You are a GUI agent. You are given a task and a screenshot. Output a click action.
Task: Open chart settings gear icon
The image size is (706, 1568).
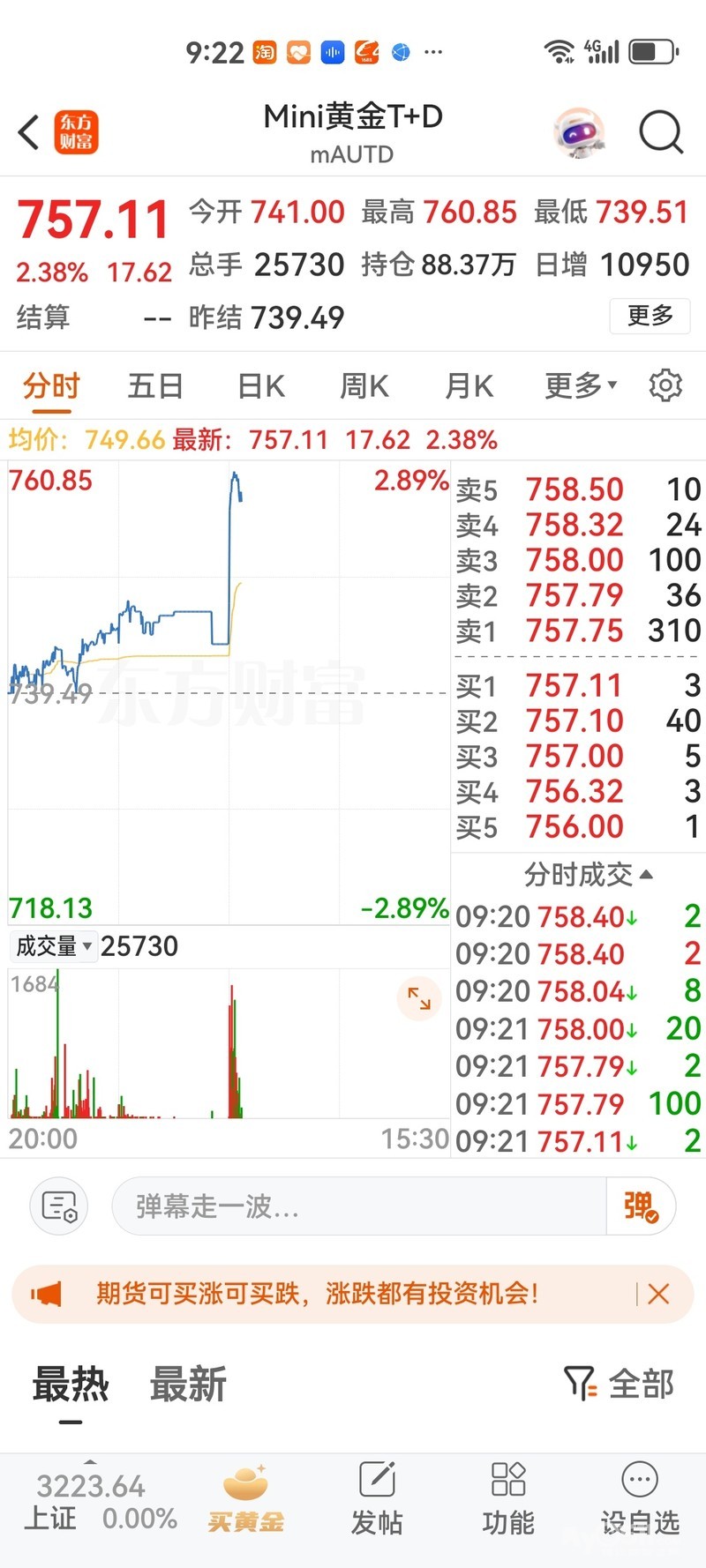pyautogui.click(x=665, y=386)
